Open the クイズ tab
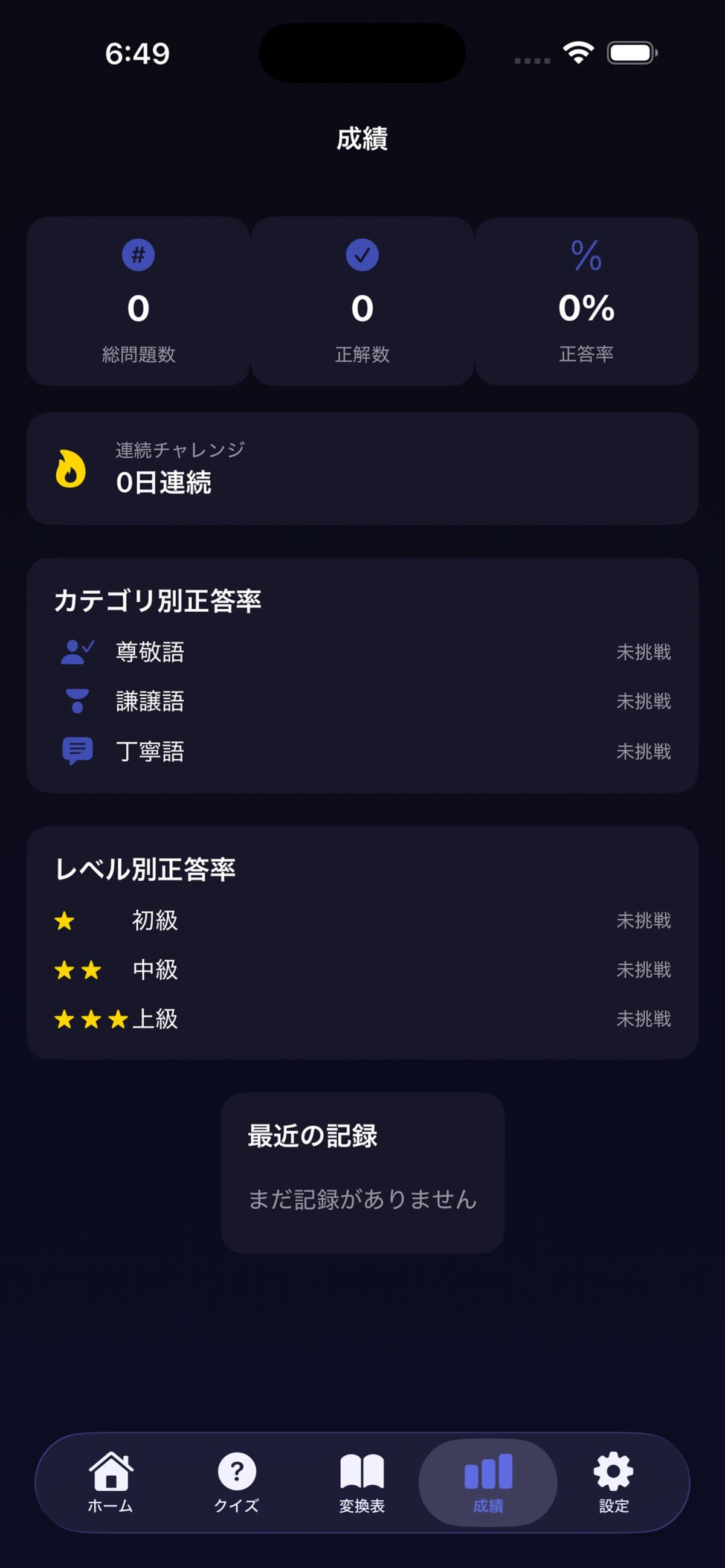Viewport: 725px width, 1568px height. (237, 1482)
